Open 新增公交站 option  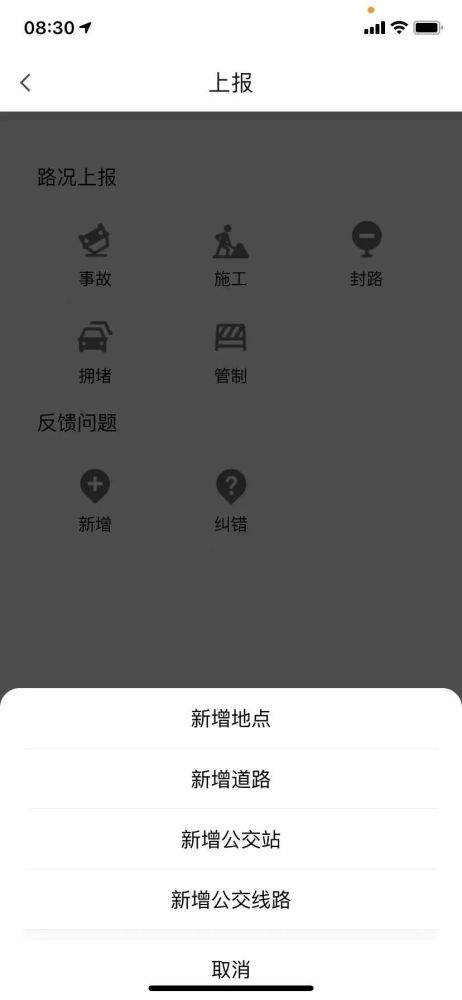point(231,839)
